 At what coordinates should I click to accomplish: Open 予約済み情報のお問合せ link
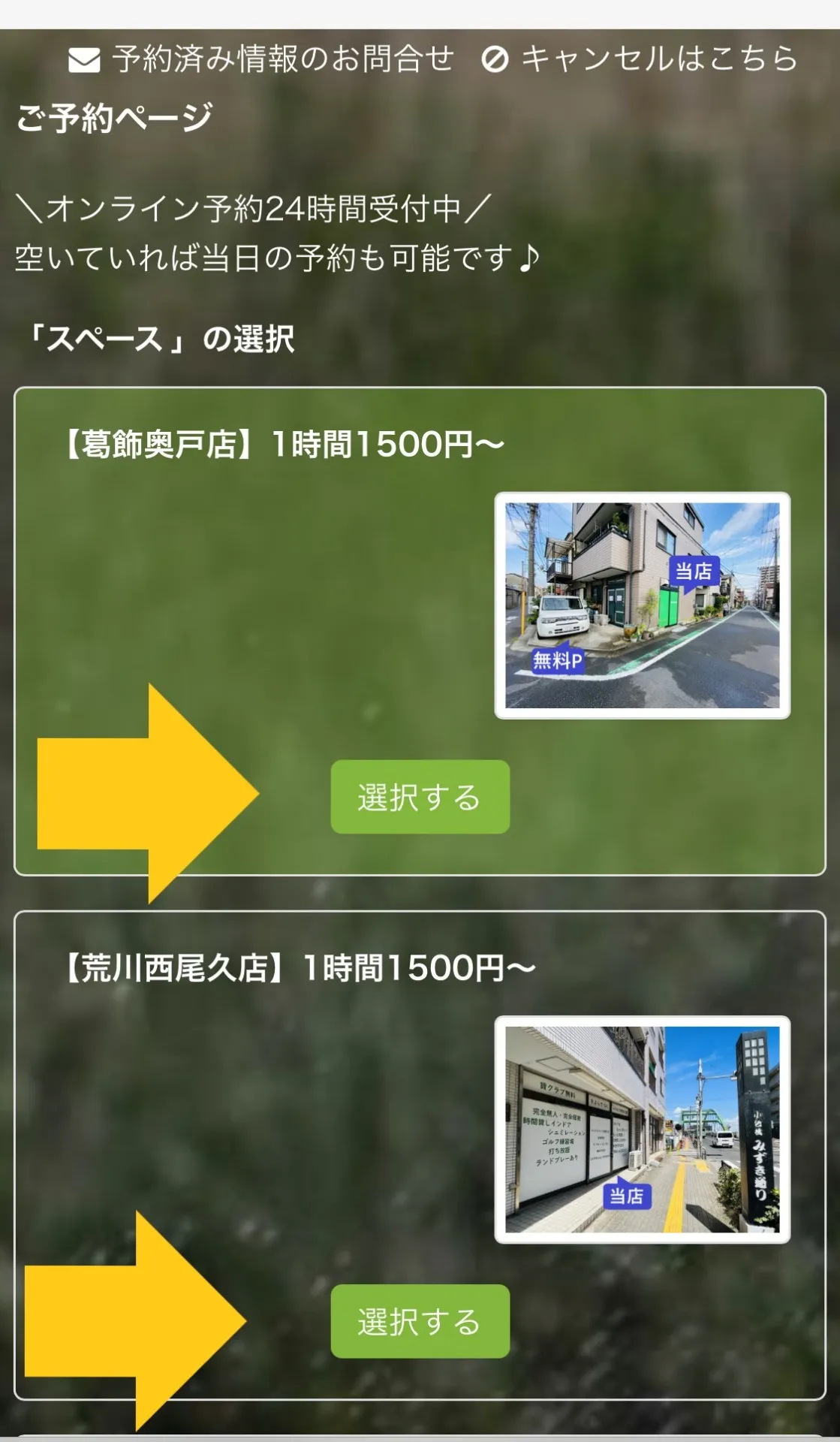263,59
